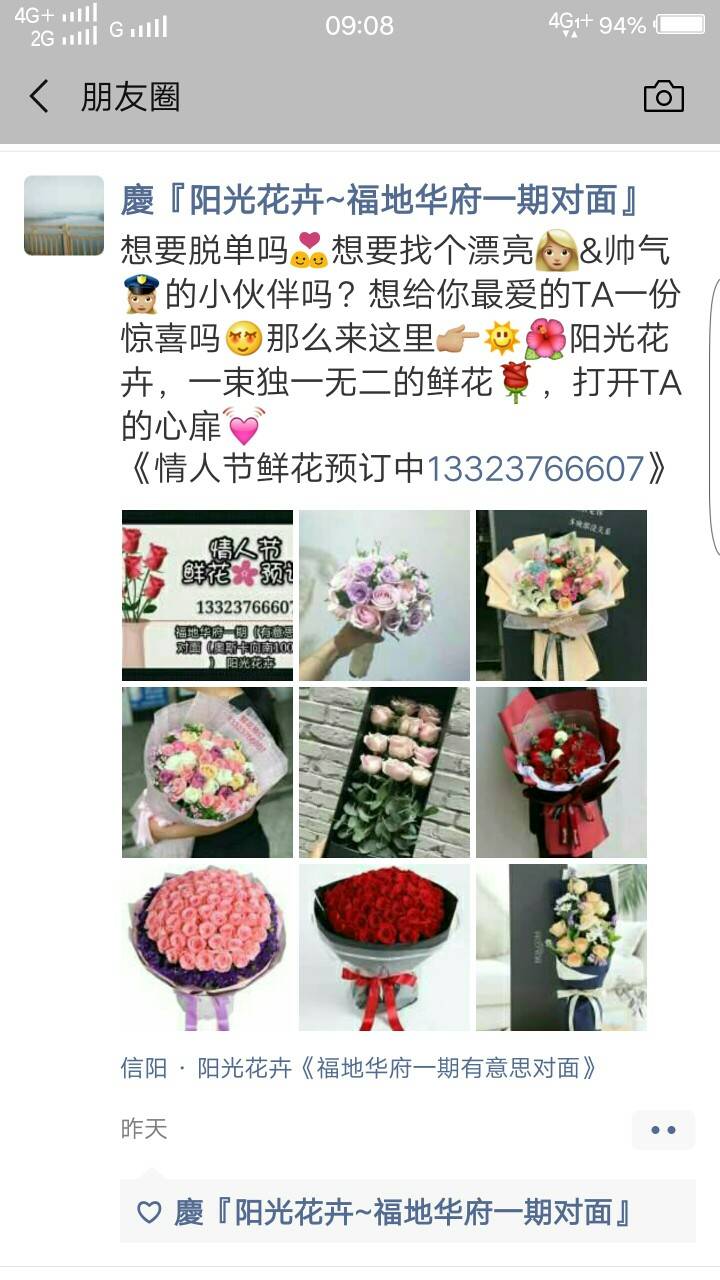The width and height of the screenshot is (720, 1280).
Task: View the 情人节鲜花预订 card photo
Action: tap(207, 595)
